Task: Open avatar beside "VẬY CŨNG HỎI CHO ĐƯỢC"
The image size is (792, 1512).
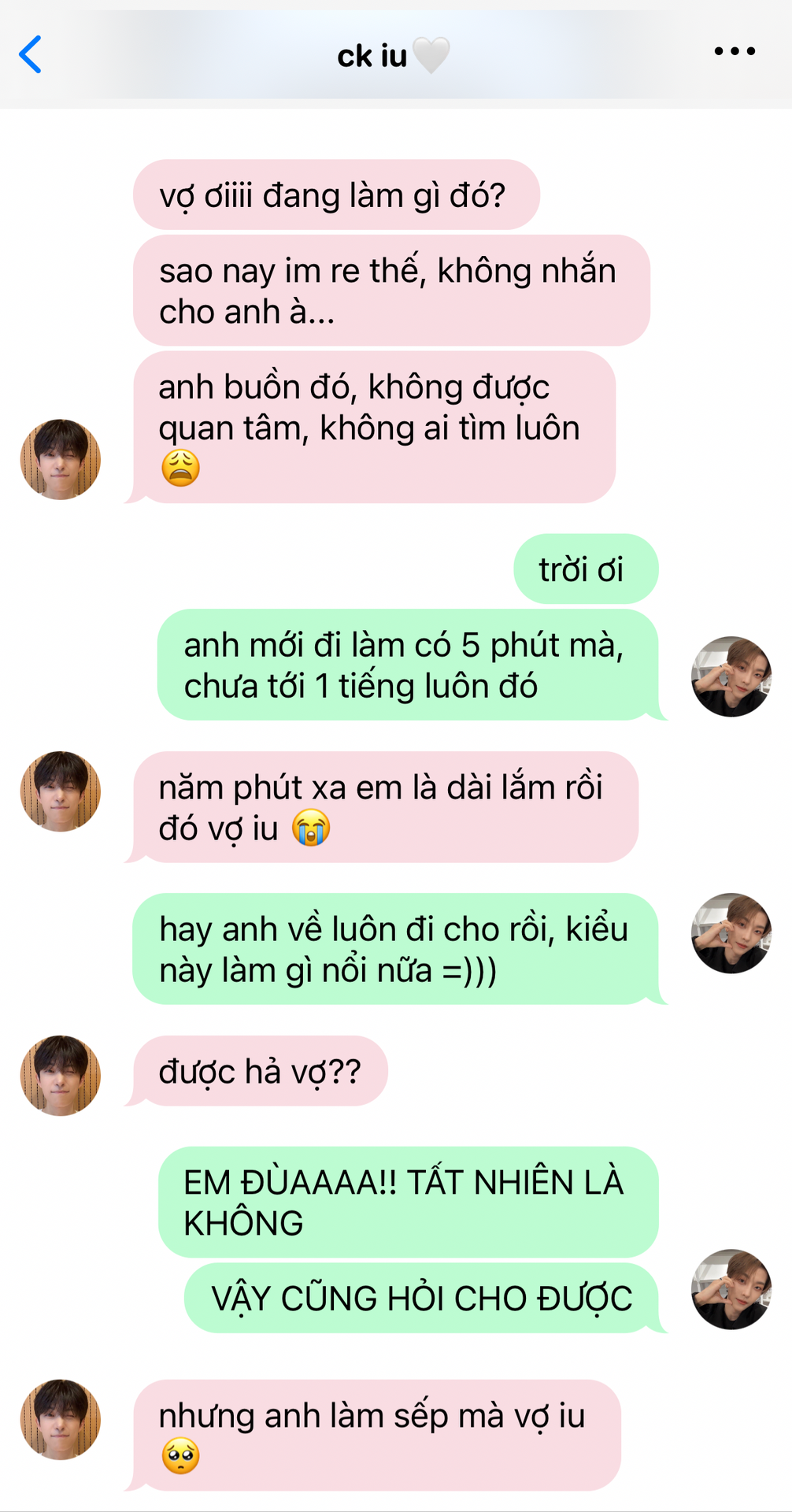Action: pos(731,1289)
